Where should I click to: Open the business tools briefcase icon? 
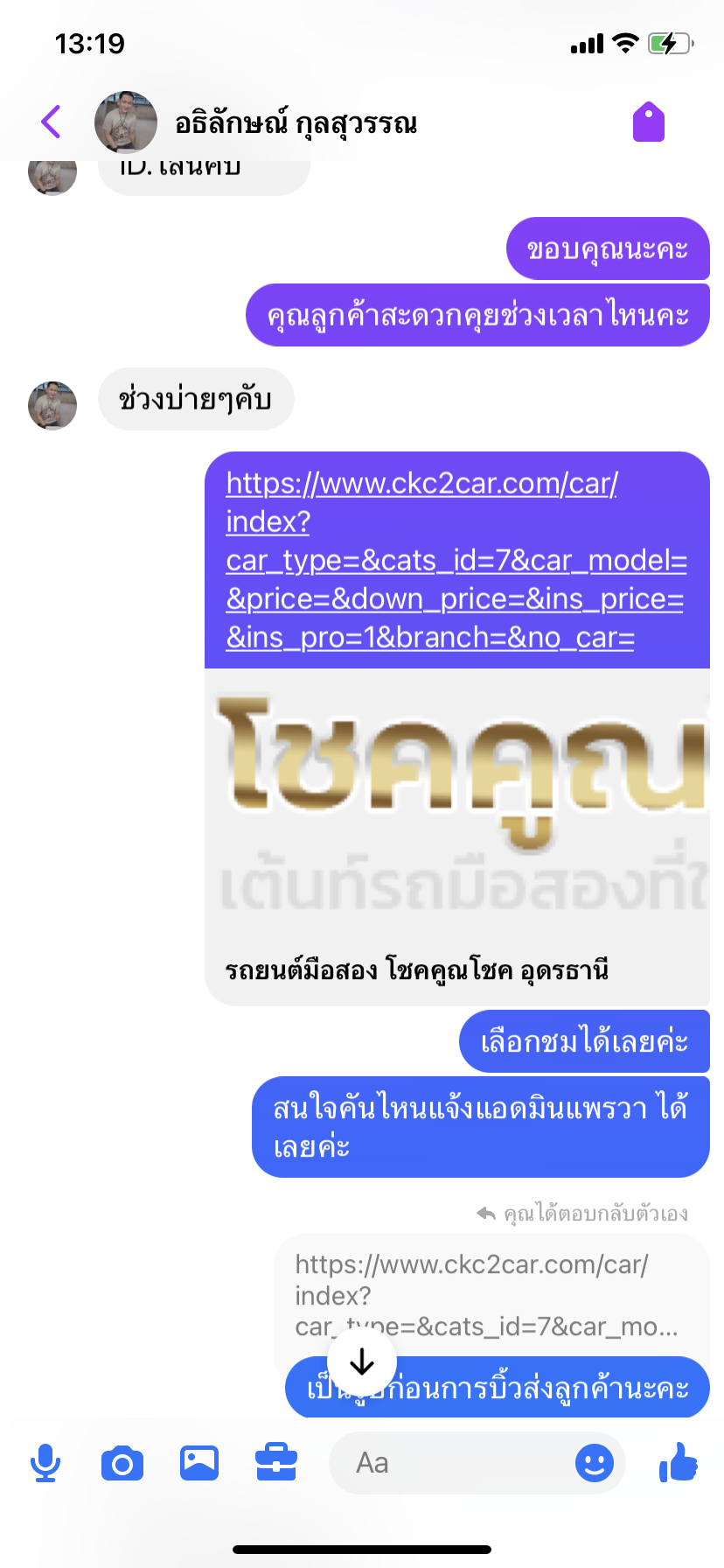coord(276,1463)
